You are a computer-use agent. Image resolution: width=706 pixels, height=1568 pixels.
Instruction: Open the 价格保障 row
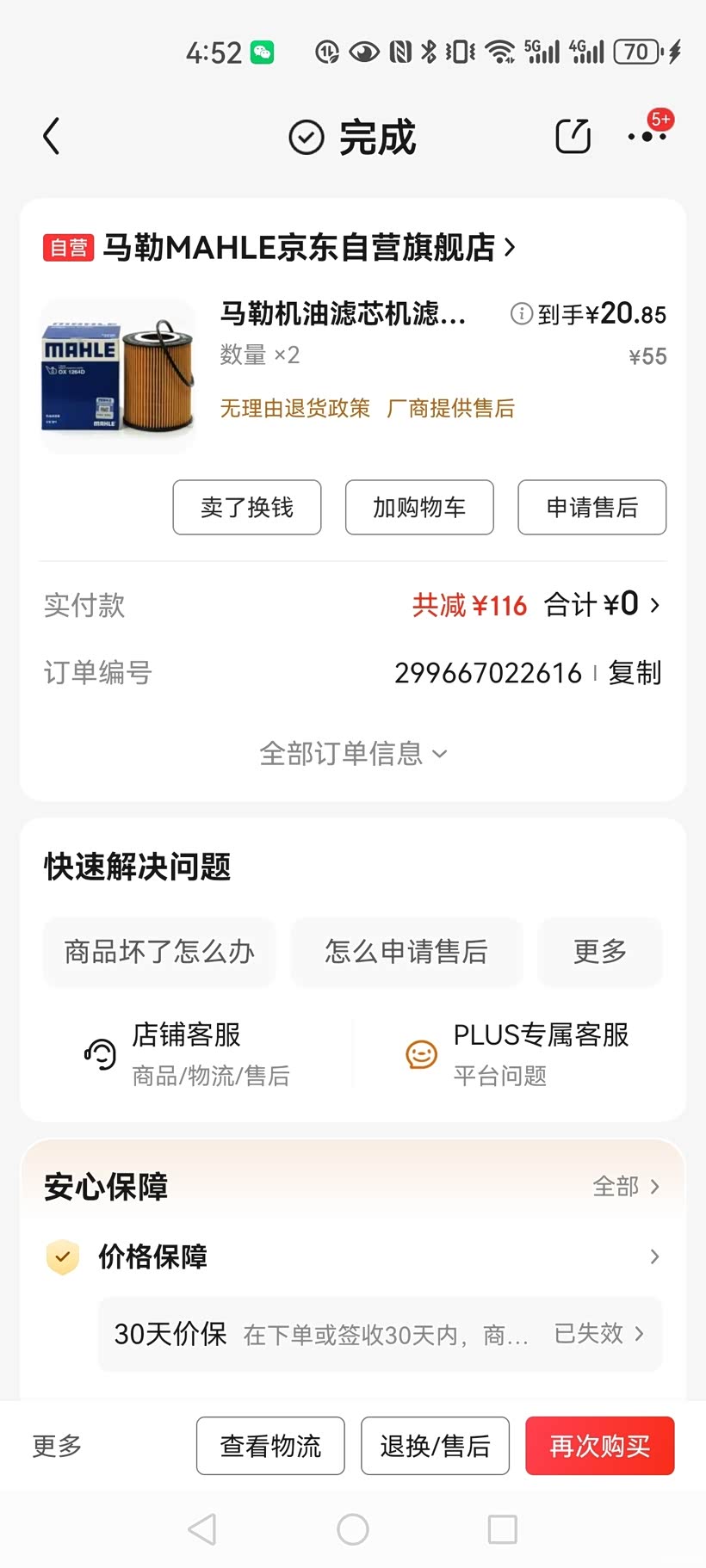pyautogui.click(x=353, y=1257)
